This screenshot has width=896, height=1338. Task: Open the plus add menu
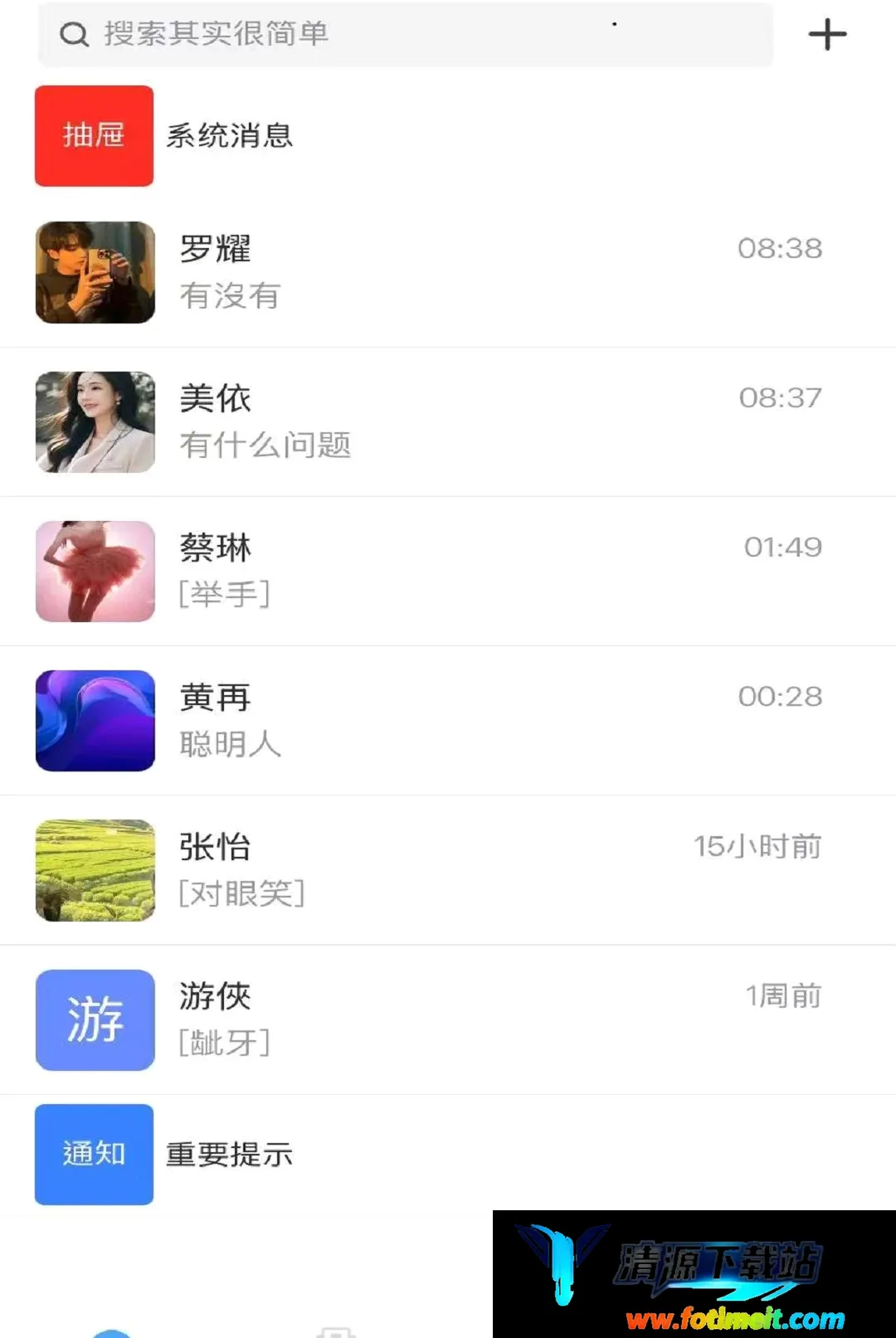point(827,34)
